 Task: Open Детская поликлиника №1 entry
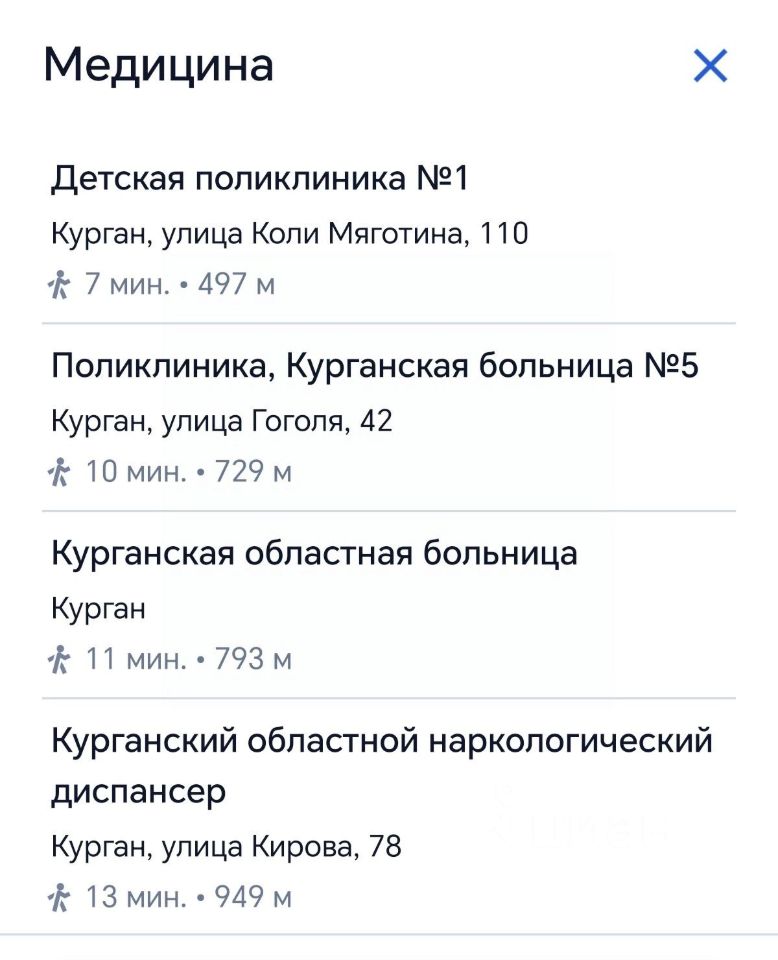pos(260,180)
